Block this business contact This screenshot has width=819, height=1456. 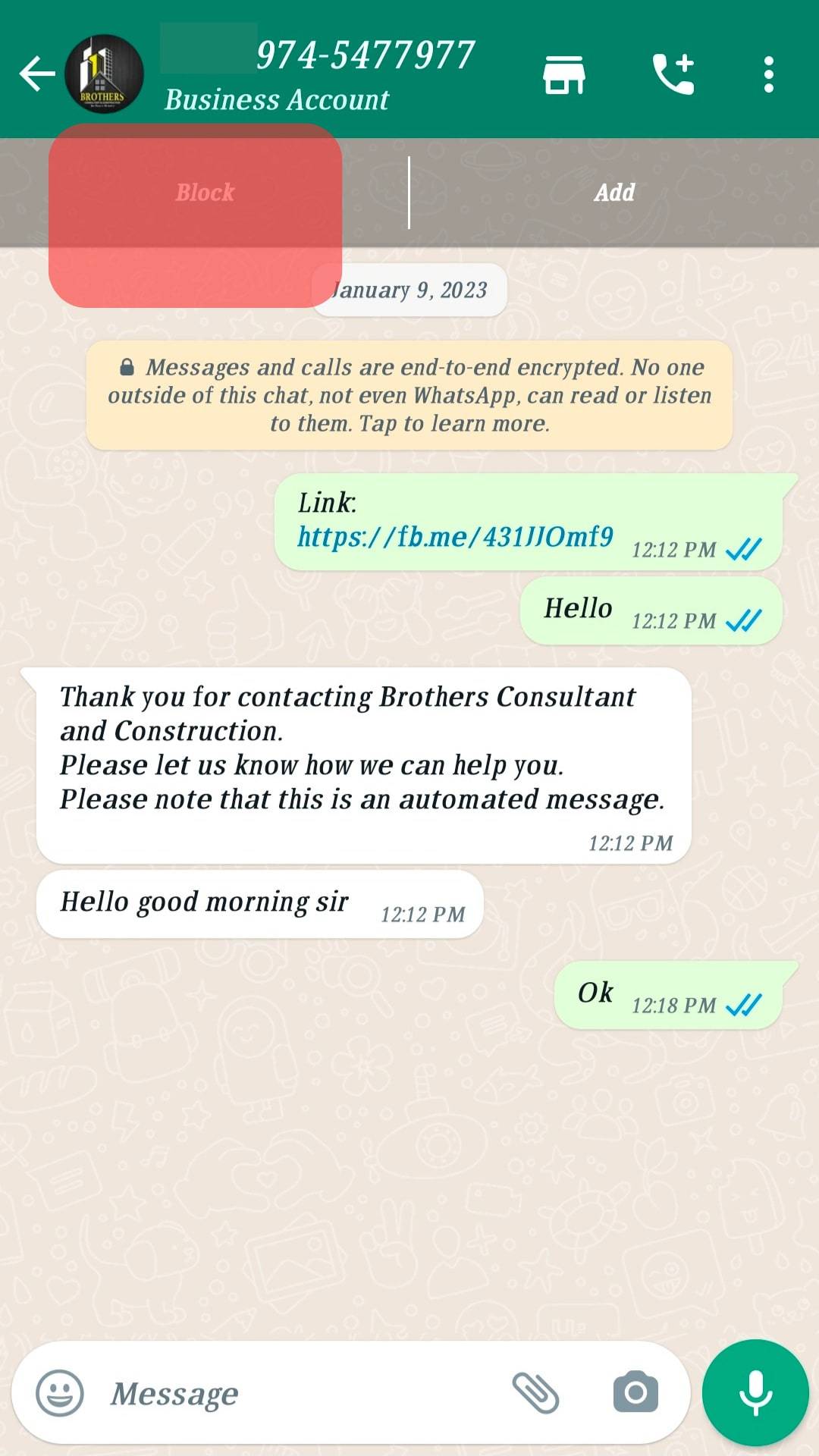[x=205, y=193]
